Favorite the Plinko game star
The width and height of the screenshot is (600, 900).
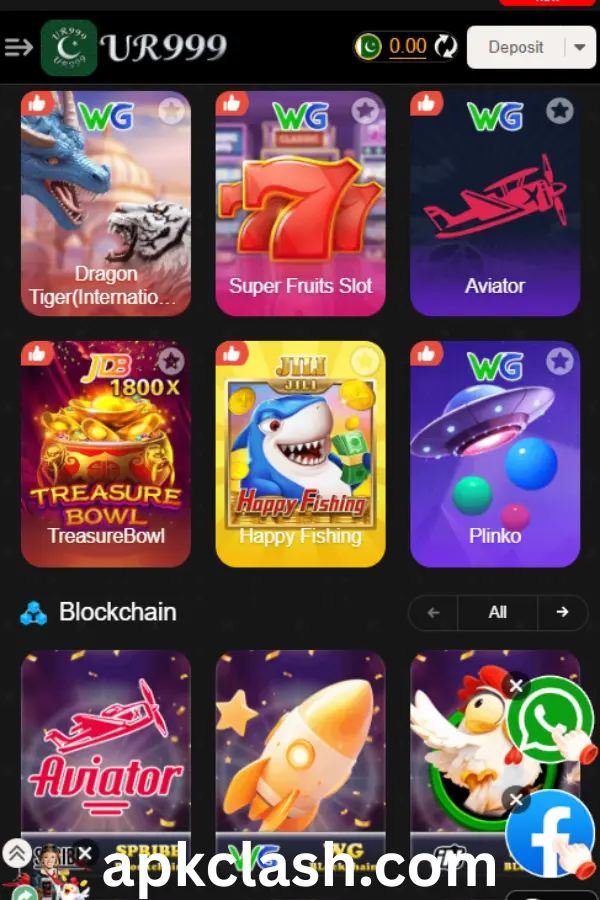[x=560, y=361]
